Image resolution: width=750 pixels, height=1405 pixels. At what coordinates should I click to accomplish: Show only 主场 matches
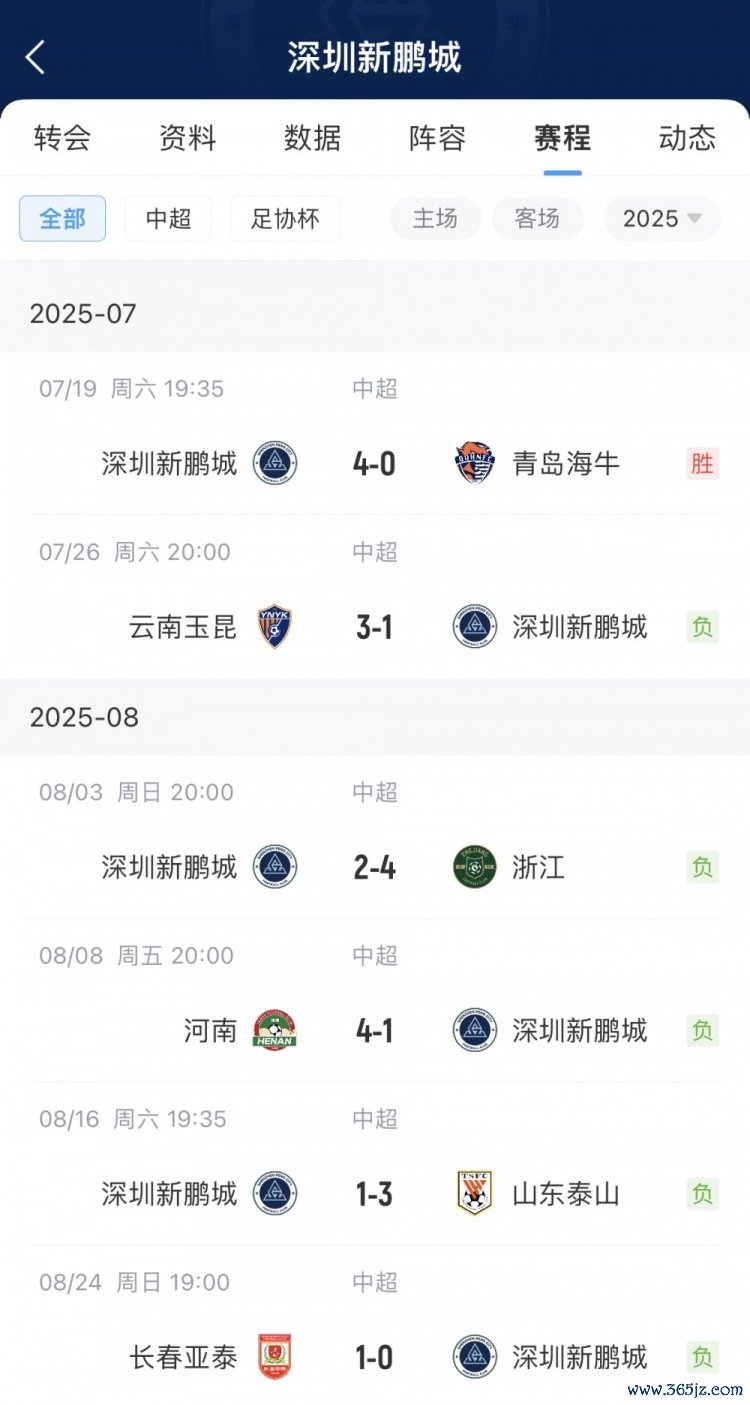point(435,219)
